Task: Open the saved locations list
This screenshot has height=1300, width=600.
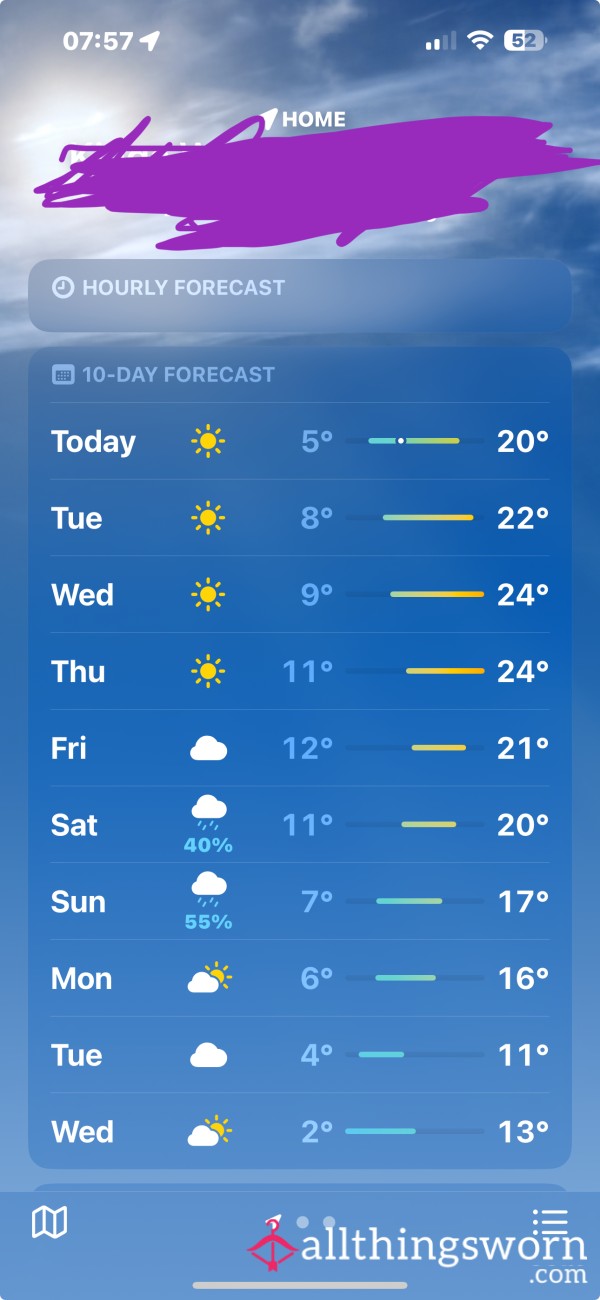Action: pyautogui.click(x=550, y=1221)
